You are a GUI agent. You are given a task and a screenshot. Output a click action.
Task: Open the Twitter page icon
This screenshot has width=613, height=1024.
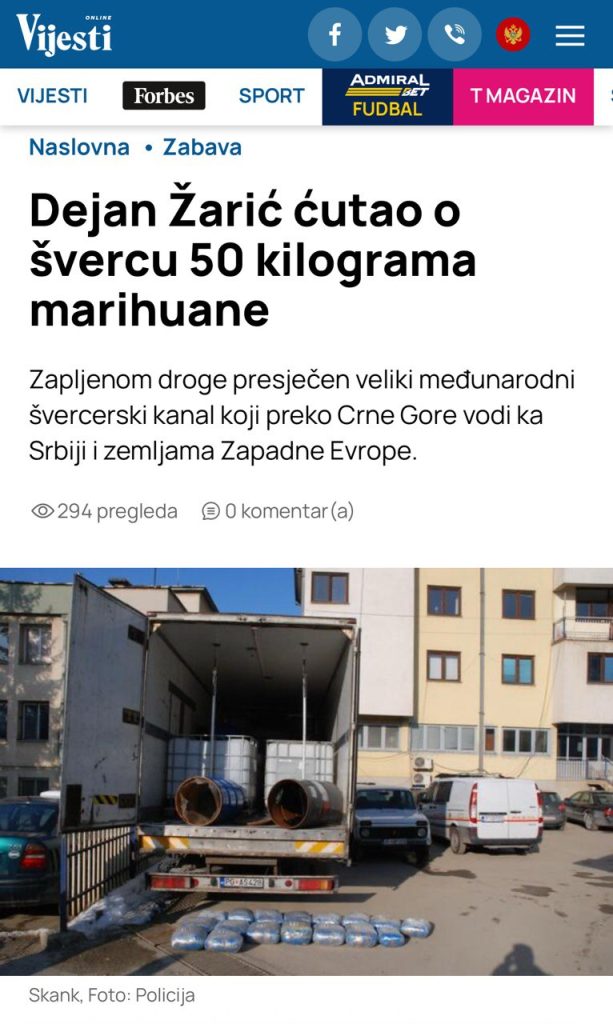(x=395, y=35)
